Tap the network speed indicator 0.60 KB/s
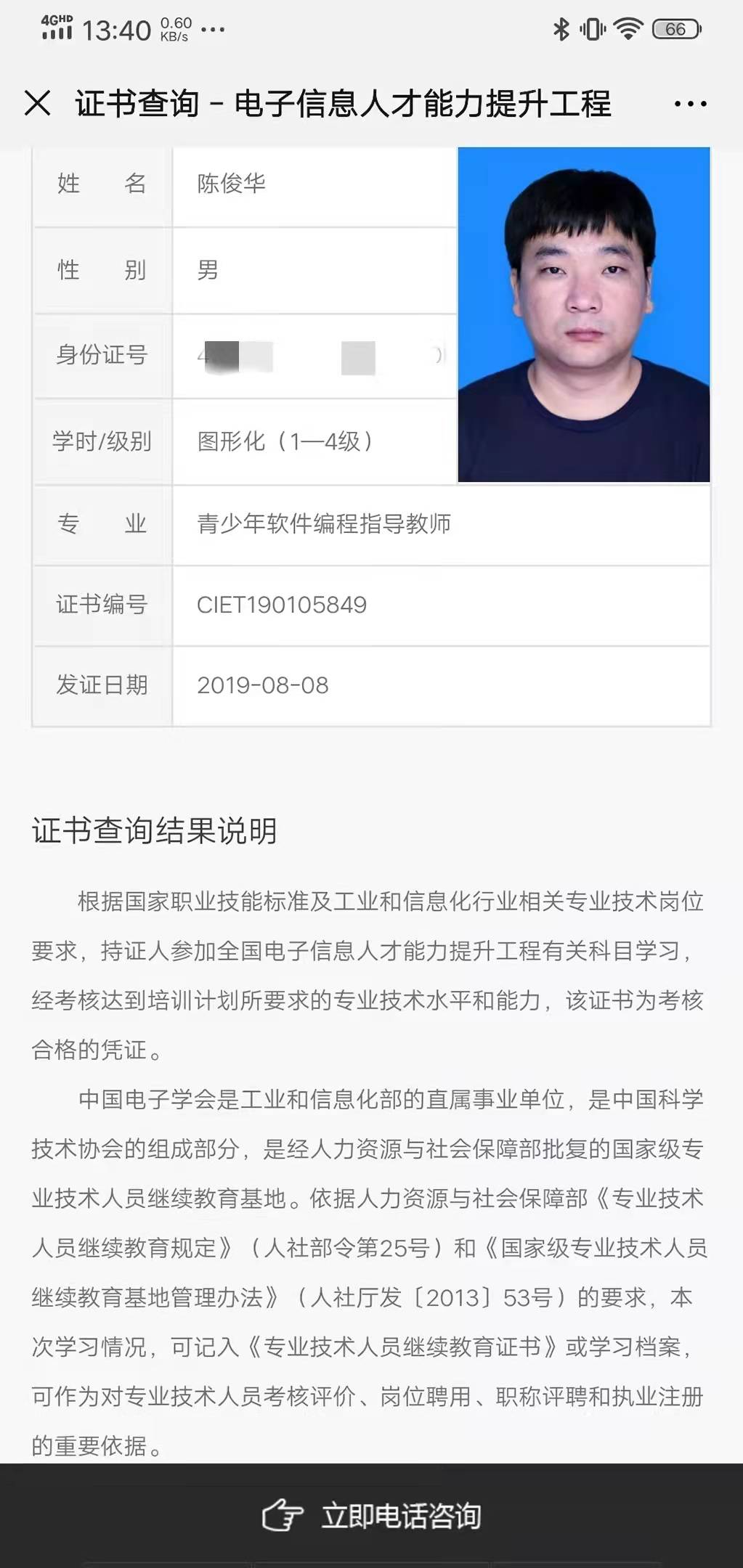The image size is (743, 1568). coord(174,27)
